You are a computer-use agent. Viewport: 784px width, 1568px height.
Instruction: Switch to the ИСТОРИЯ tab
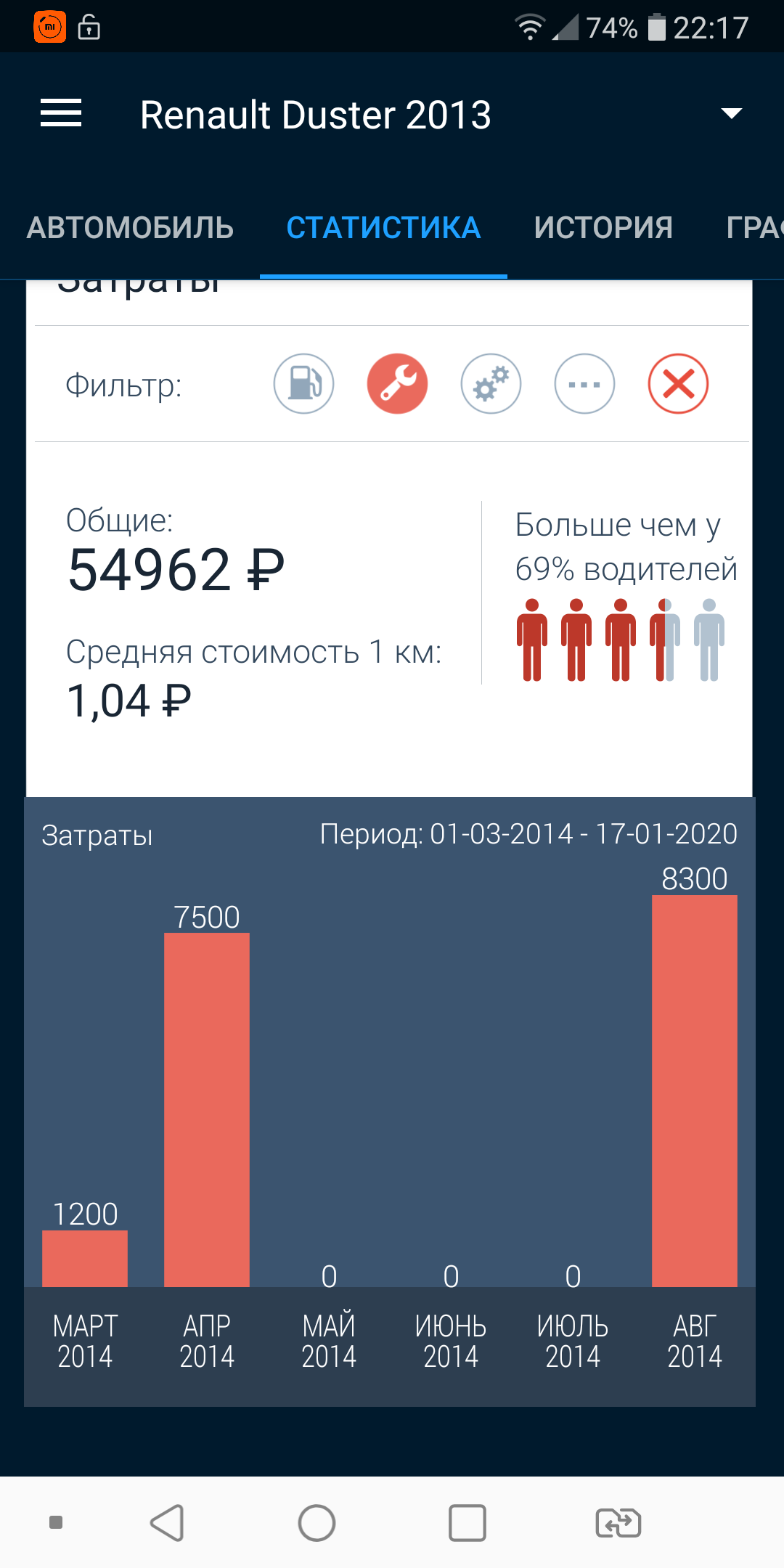(x=603, y=228)
